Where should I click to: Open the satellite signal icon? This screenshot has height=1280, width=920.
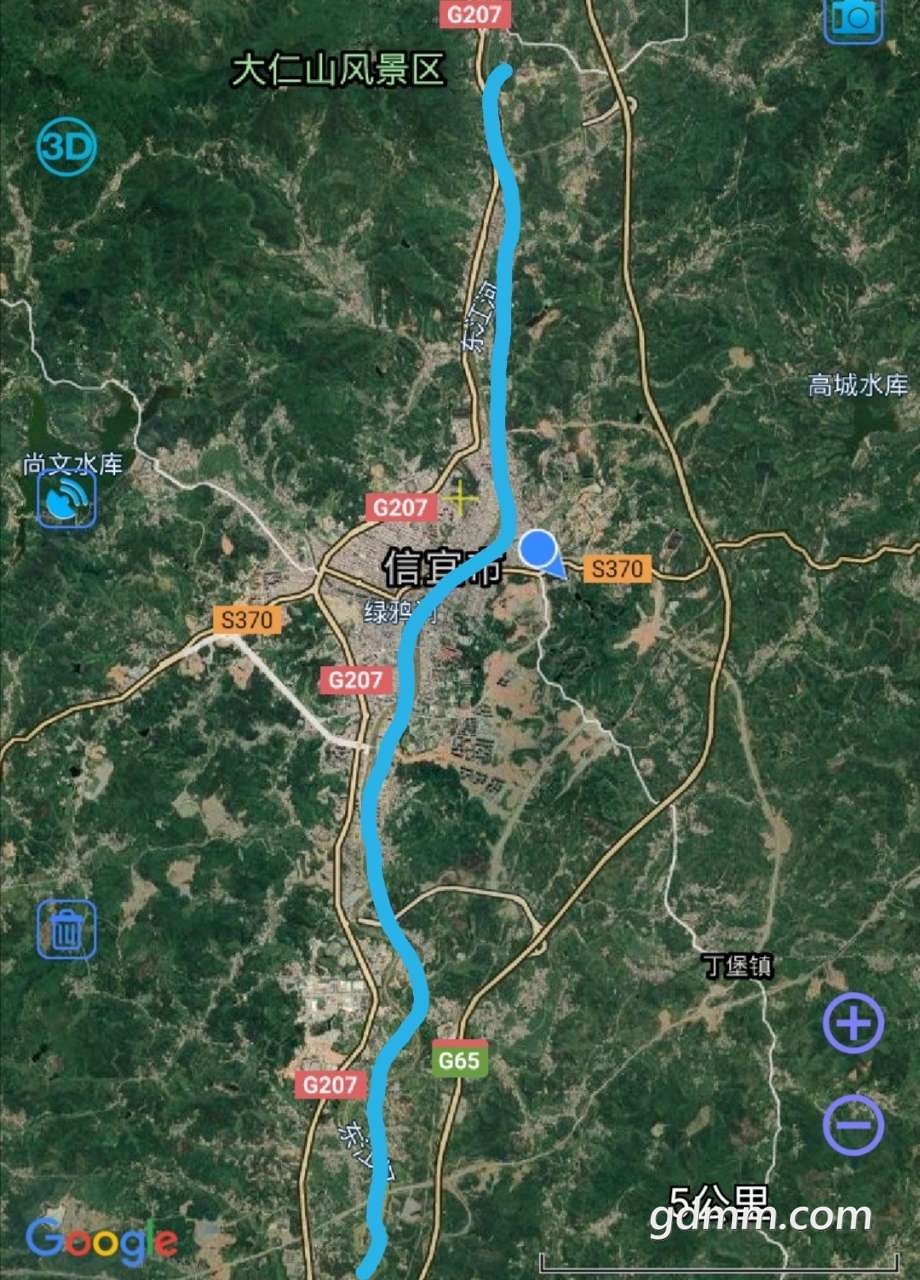click(x=67, y=498)
